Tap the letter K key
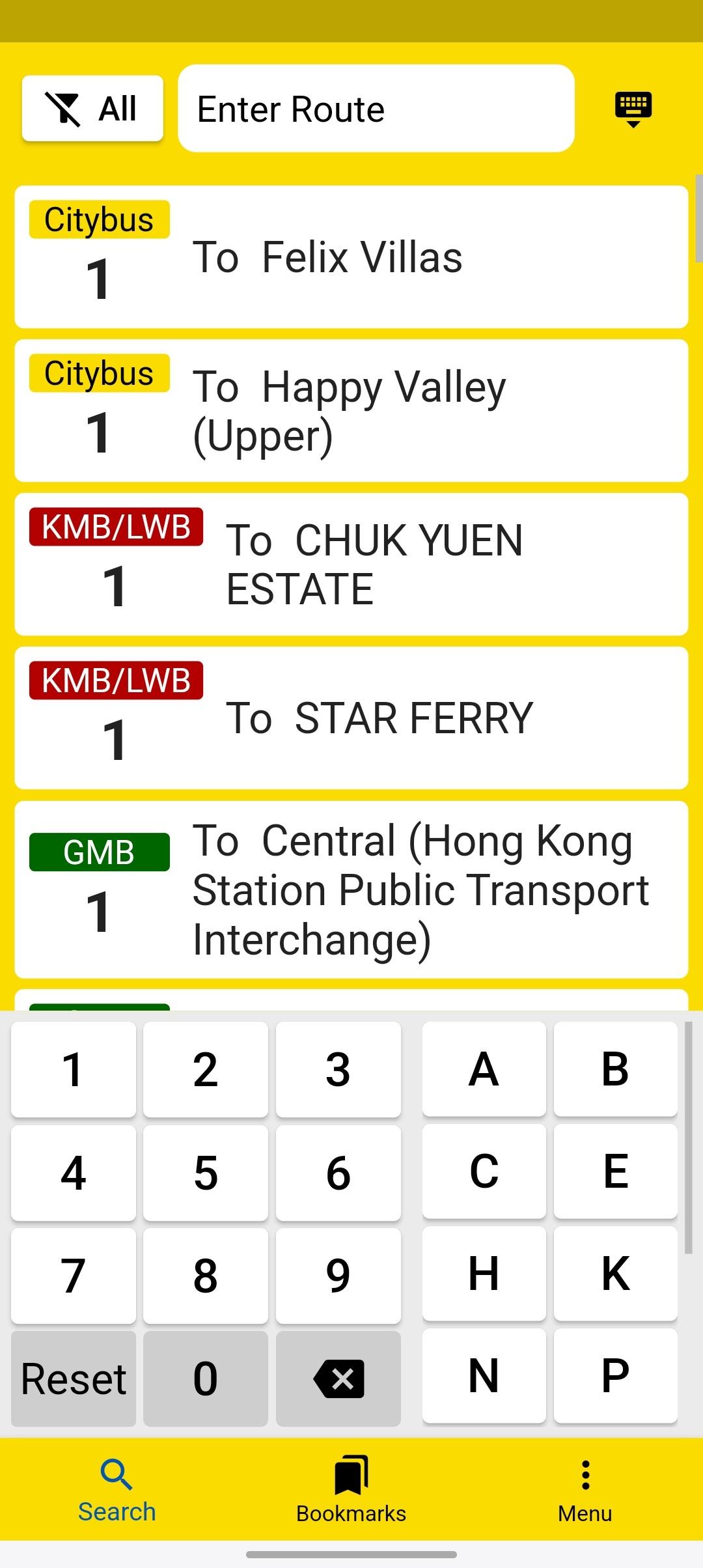 pos(616,1273)
